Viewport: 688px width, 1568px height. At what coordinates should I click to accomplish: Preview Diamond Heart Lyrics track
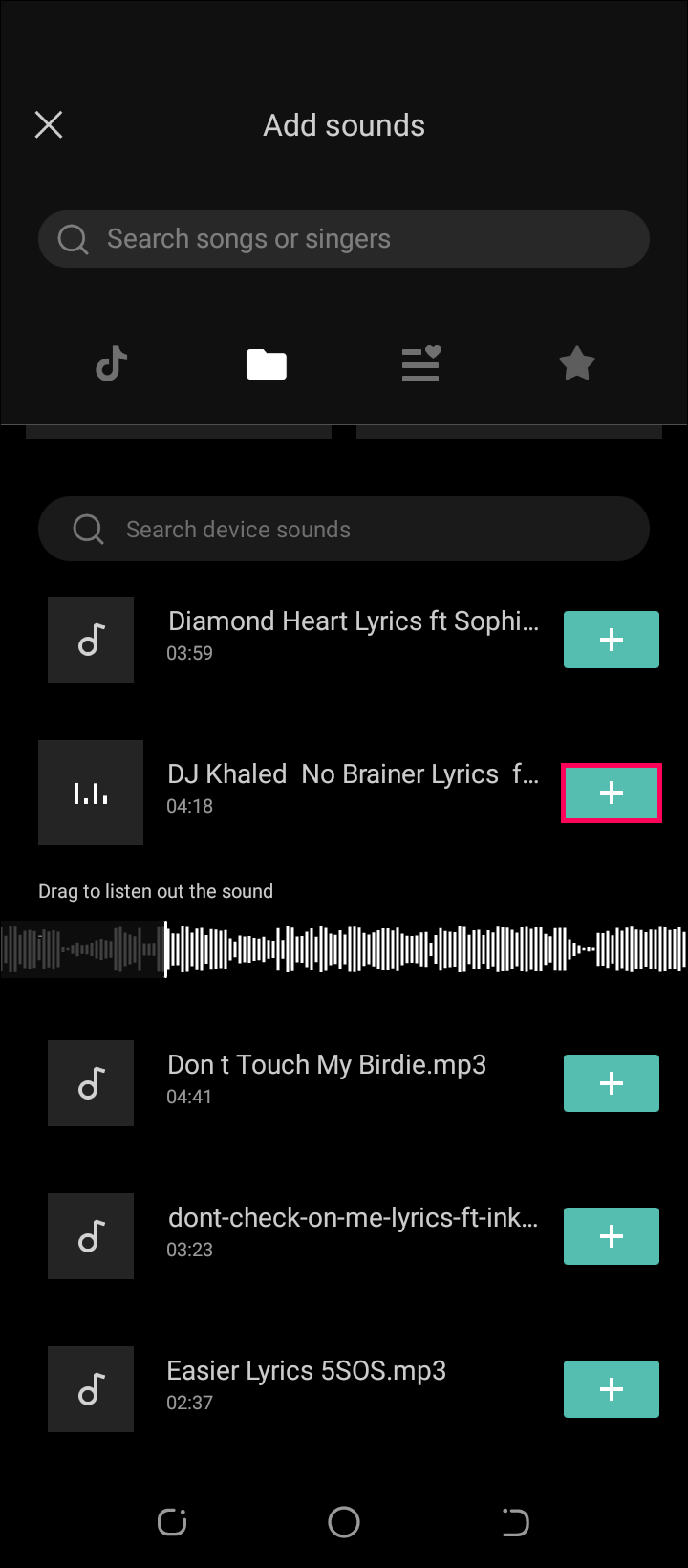coord(91,640)
